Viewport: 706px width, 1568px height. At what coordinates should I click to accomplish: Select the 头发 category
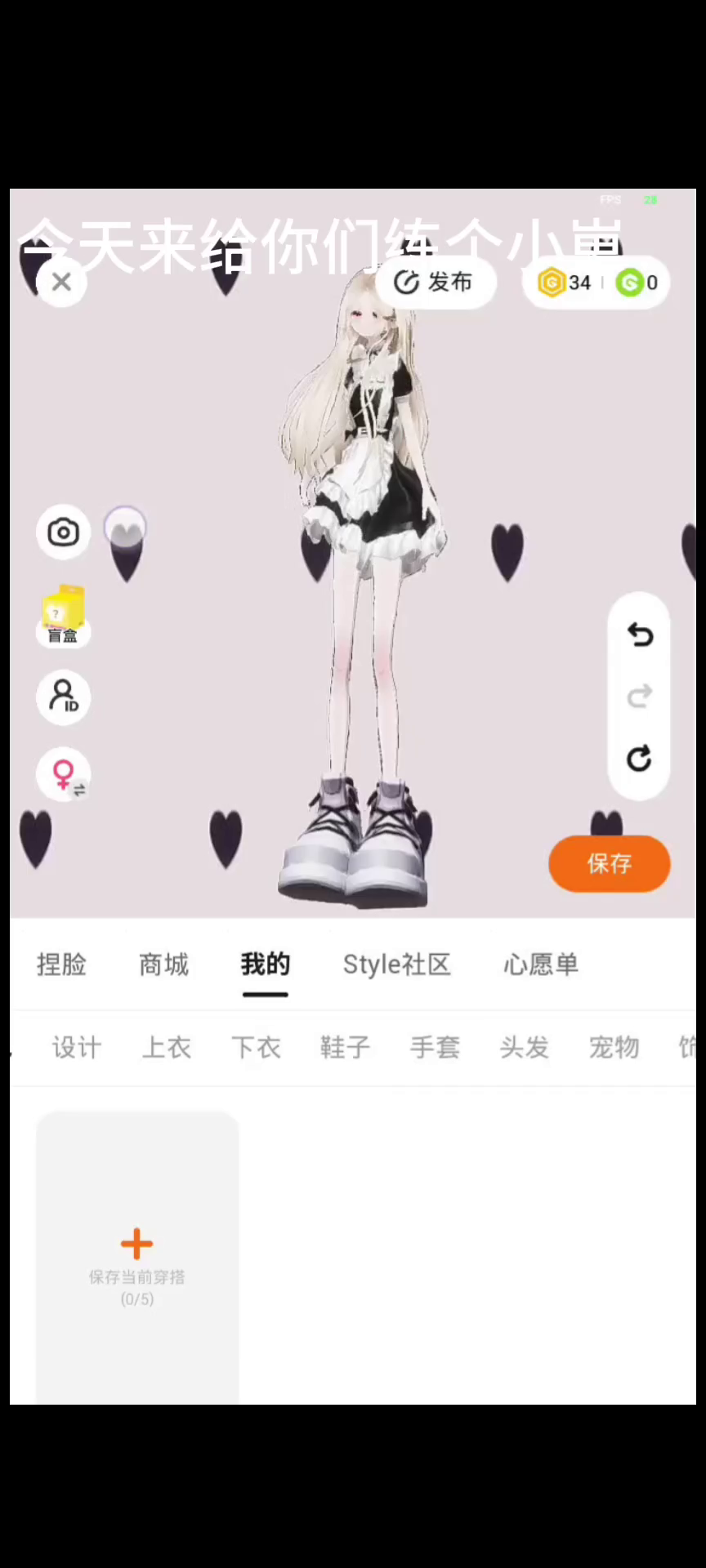click(524, 1047)
